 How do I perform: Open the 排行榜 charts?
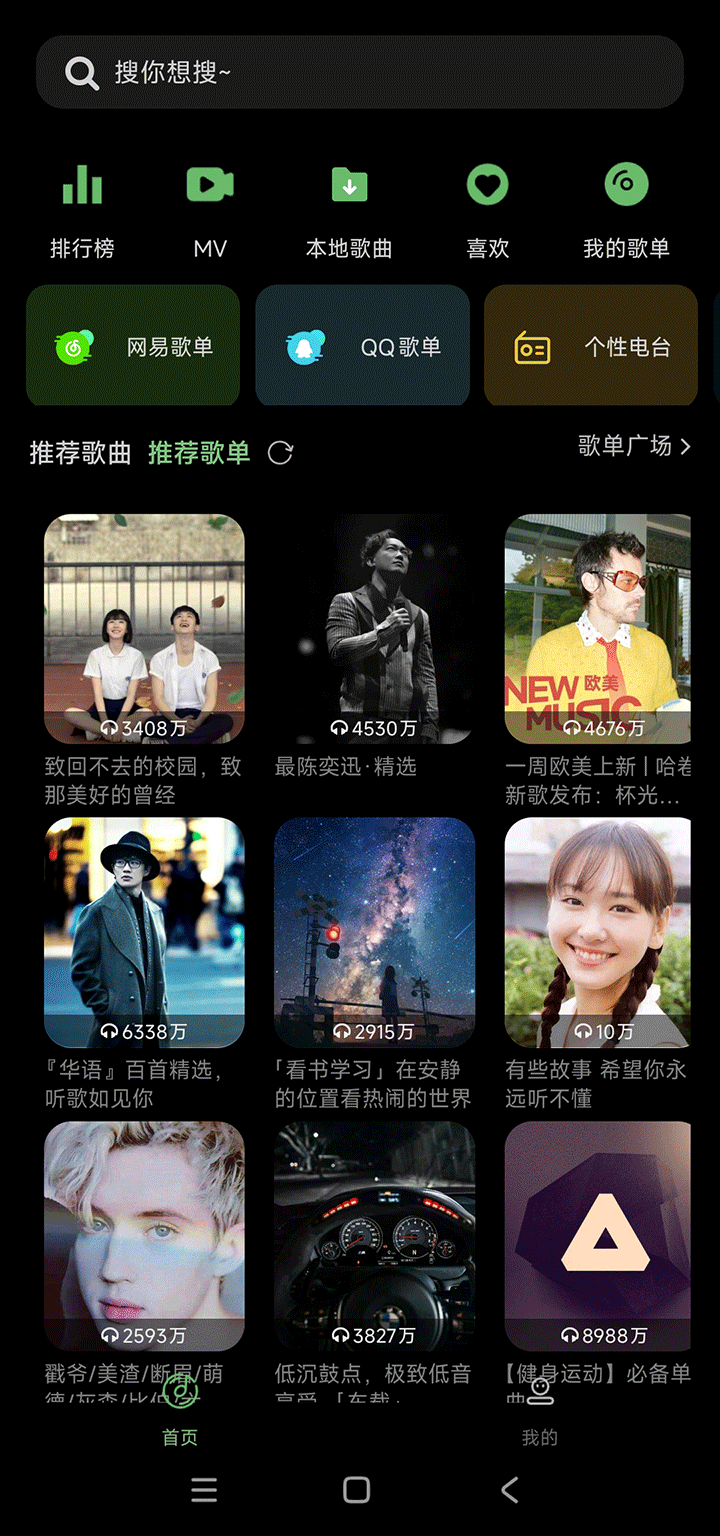82,207
